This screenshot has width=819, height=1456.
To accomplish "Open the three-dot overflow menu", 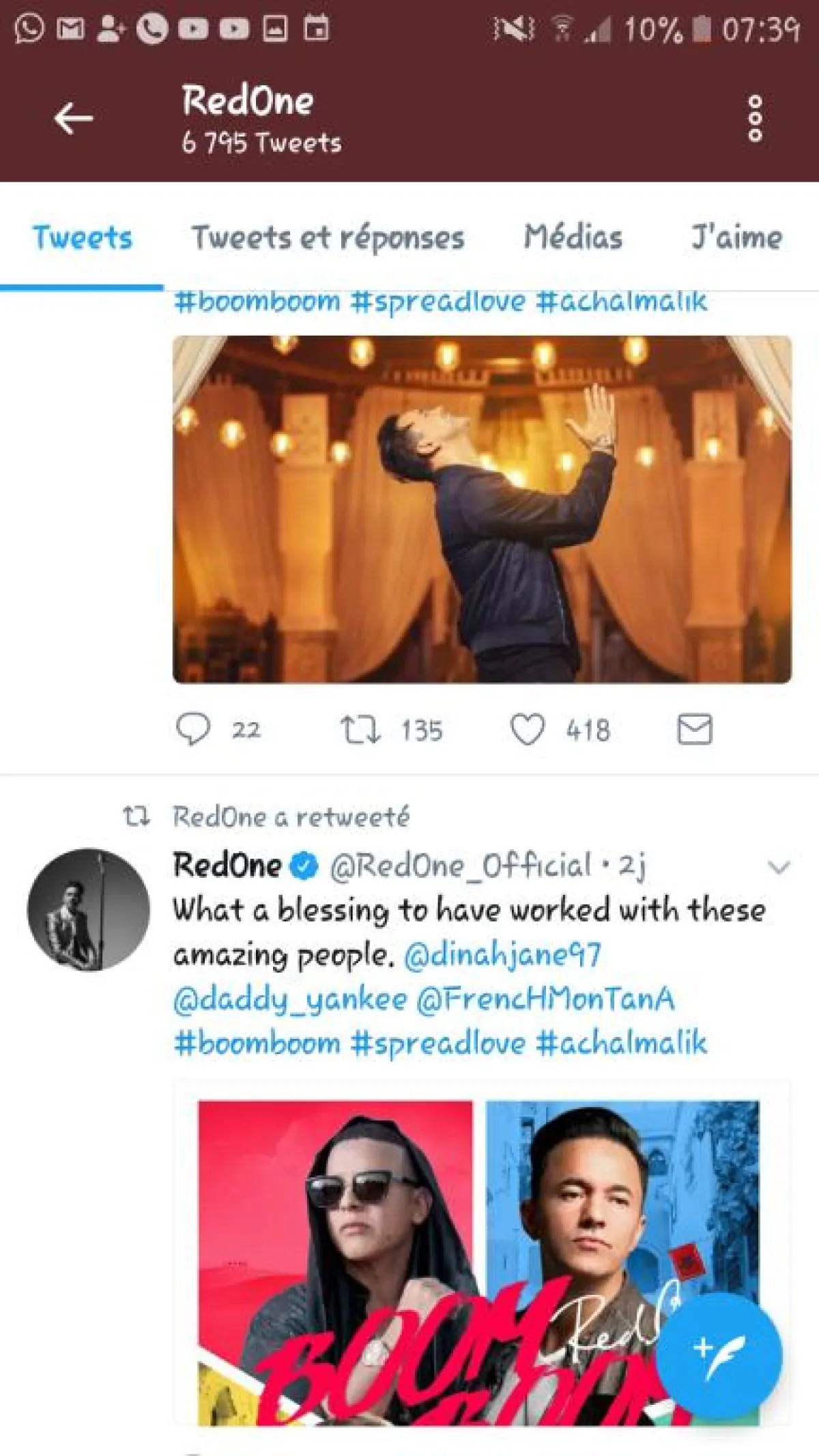I will tap(755, 119).
